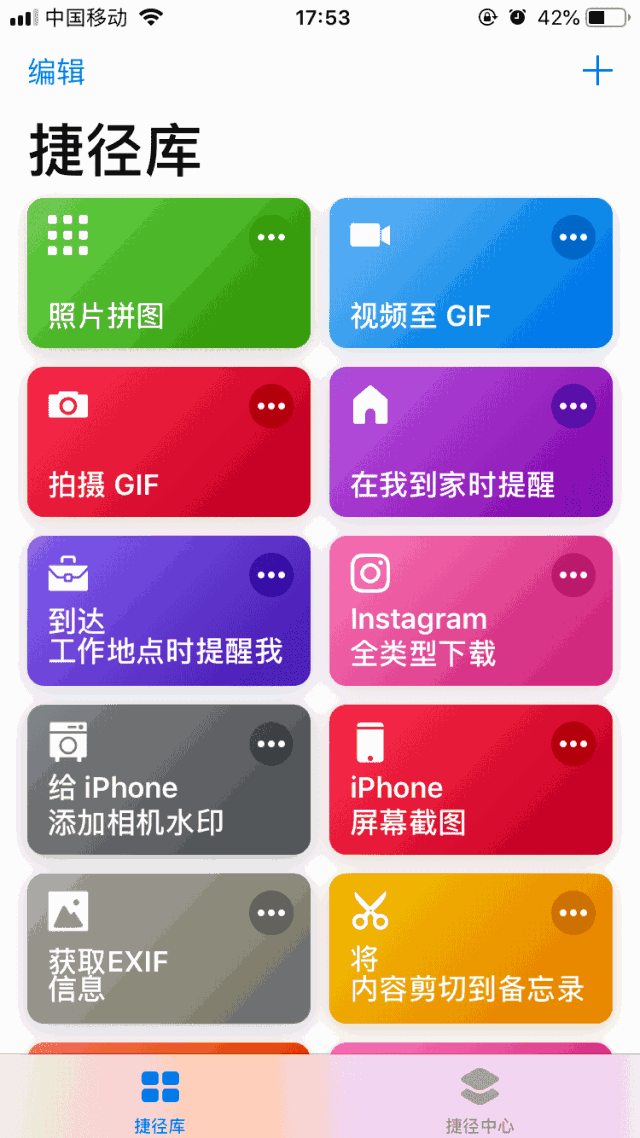Open the more options on 视频至 GIF card
The width and height of the screenshot is (640, 1138).
[x=573, y=237]
